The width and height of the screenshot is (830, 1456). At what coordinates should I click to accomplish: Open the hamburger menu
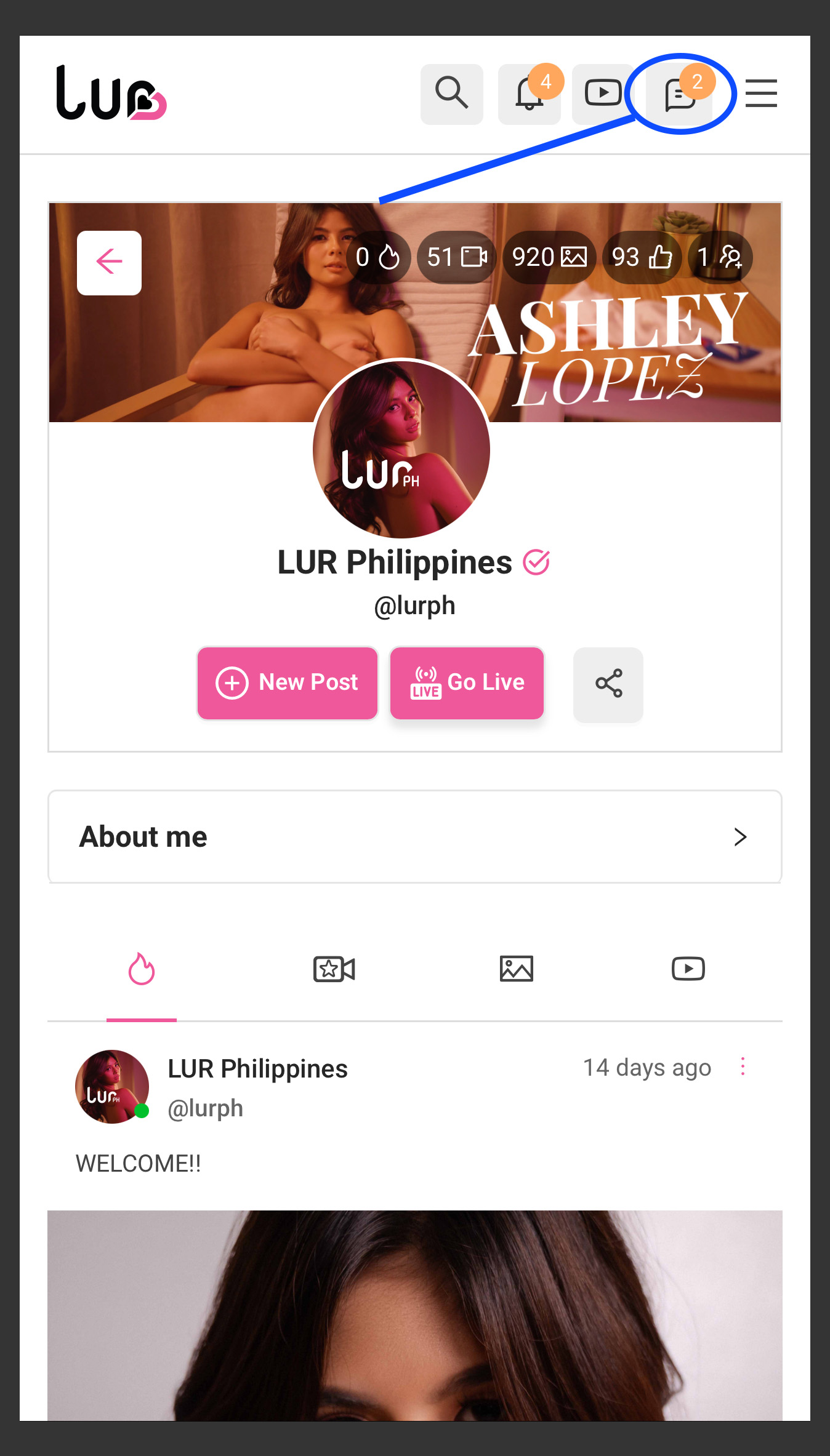pyautogui.click(x=761, y=94)
